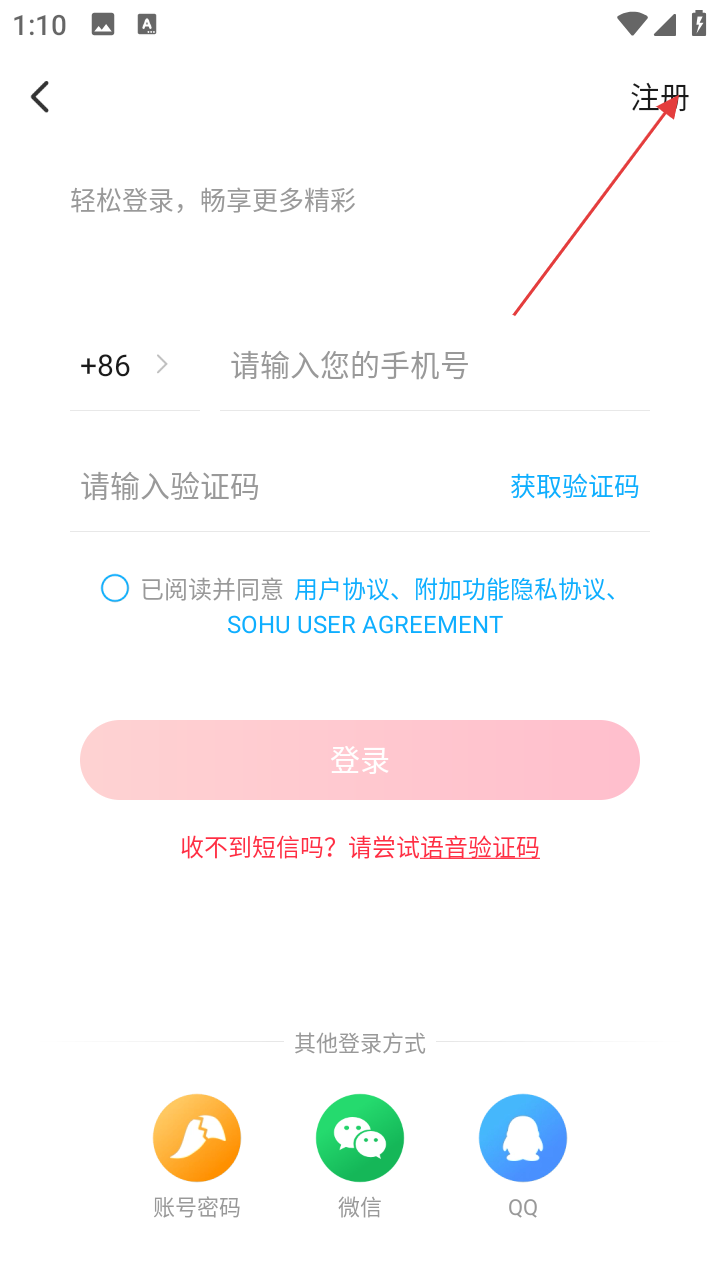Focus the phone number input field
The width and height of the screenshot is (720, 1280).
coord(434,366)
